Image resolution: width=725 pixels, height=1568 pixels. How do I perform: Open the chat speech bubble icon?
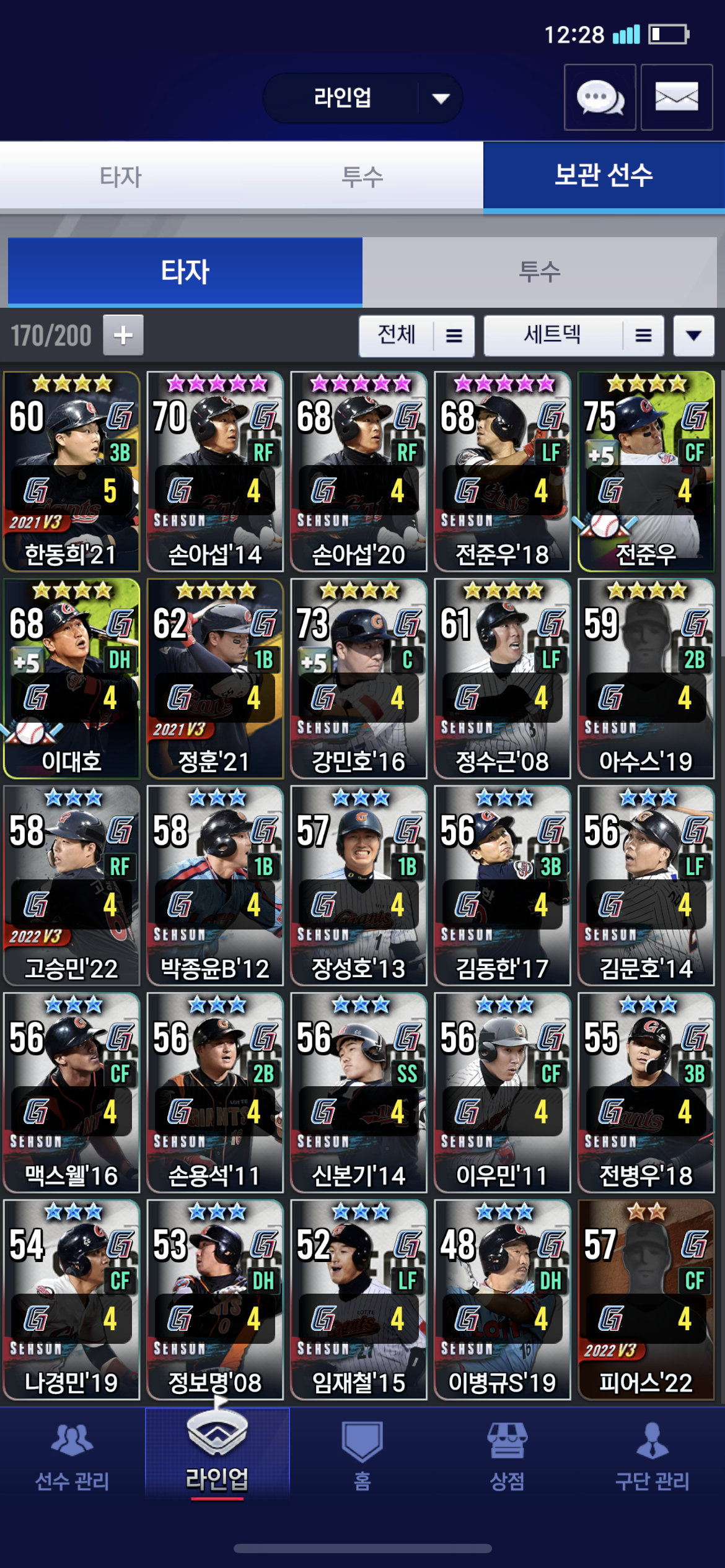coord(600,97)
